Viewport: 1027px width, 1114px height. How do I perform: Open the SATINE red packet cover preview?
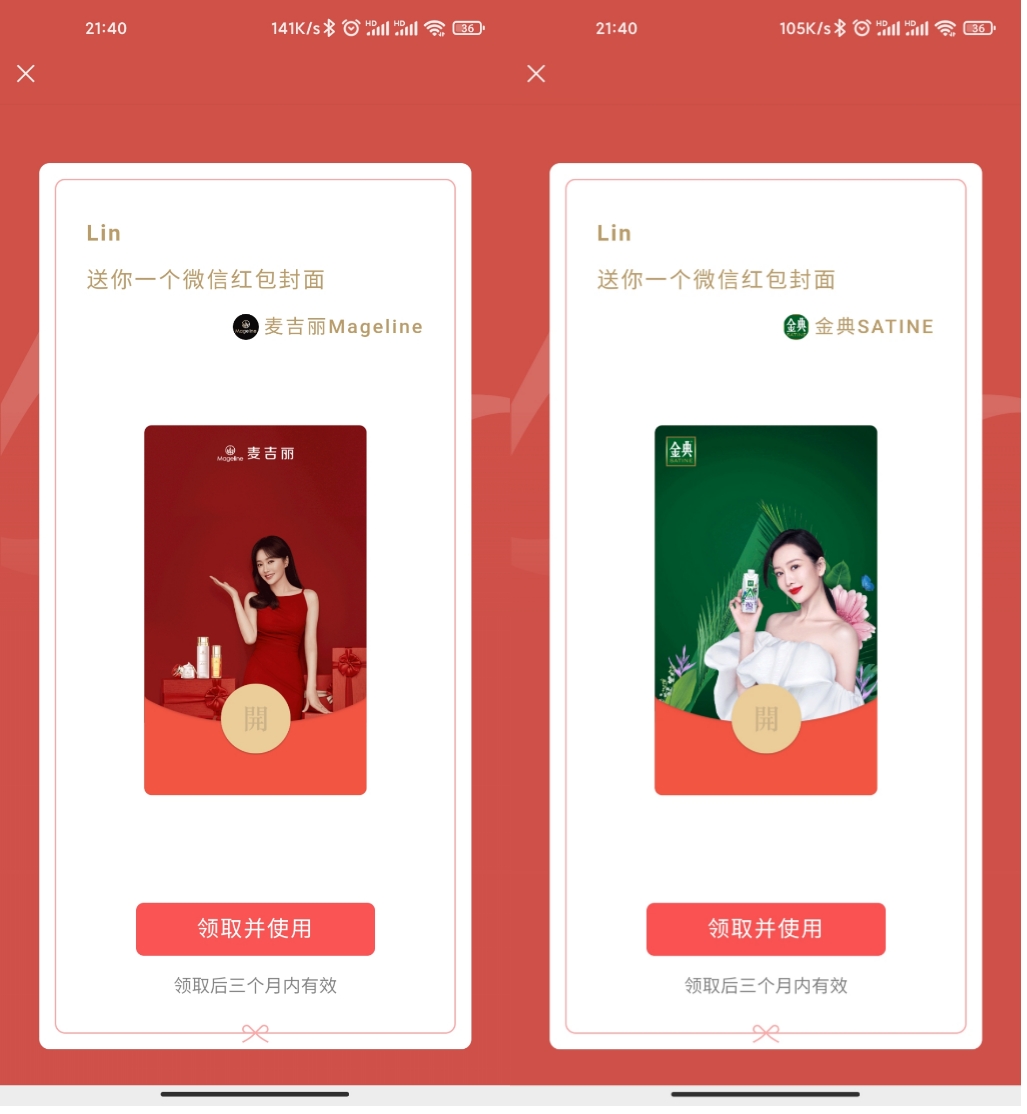click(x=766, y=718)
